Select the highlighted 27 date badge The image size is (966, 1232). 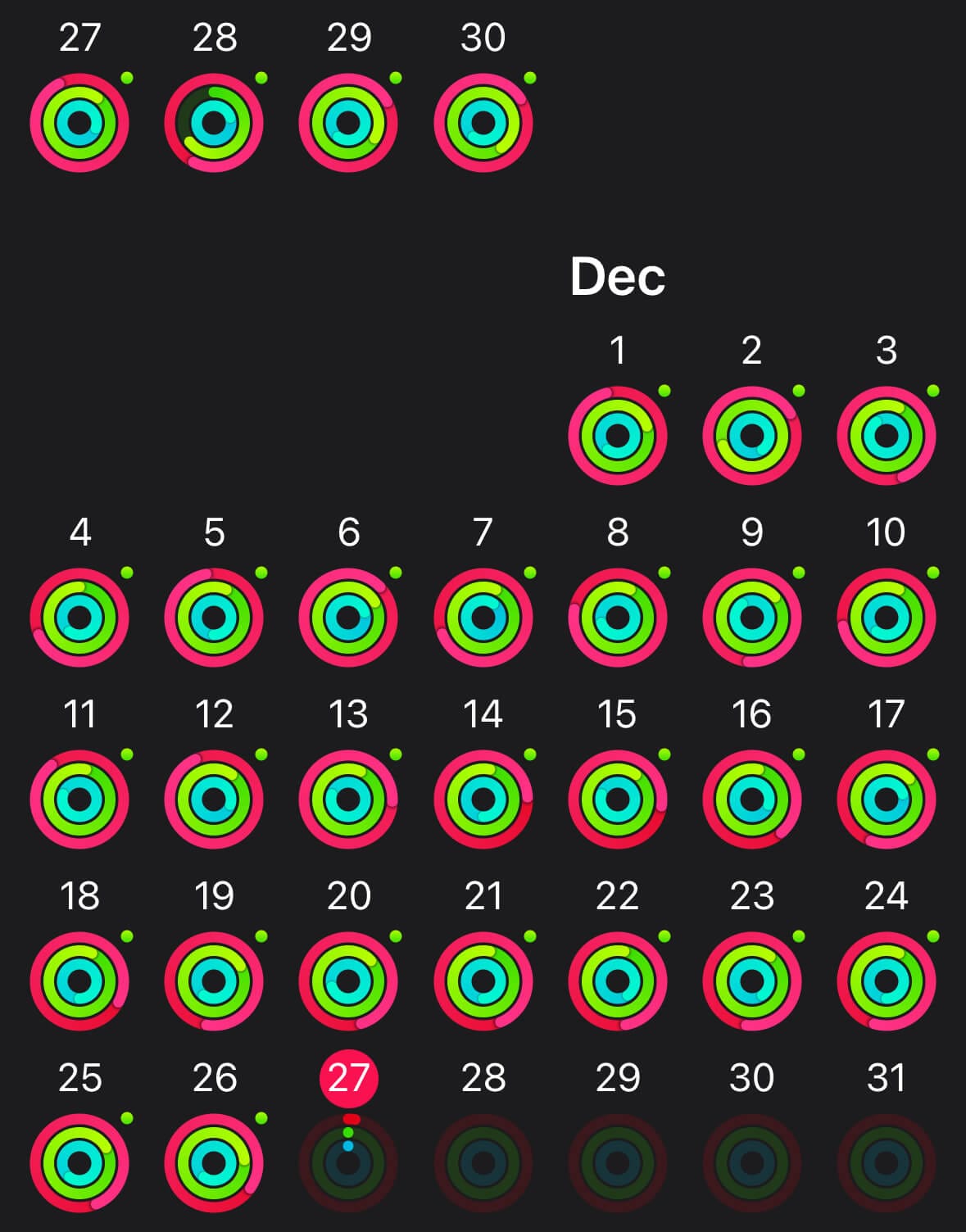(x=350, y=1078)
